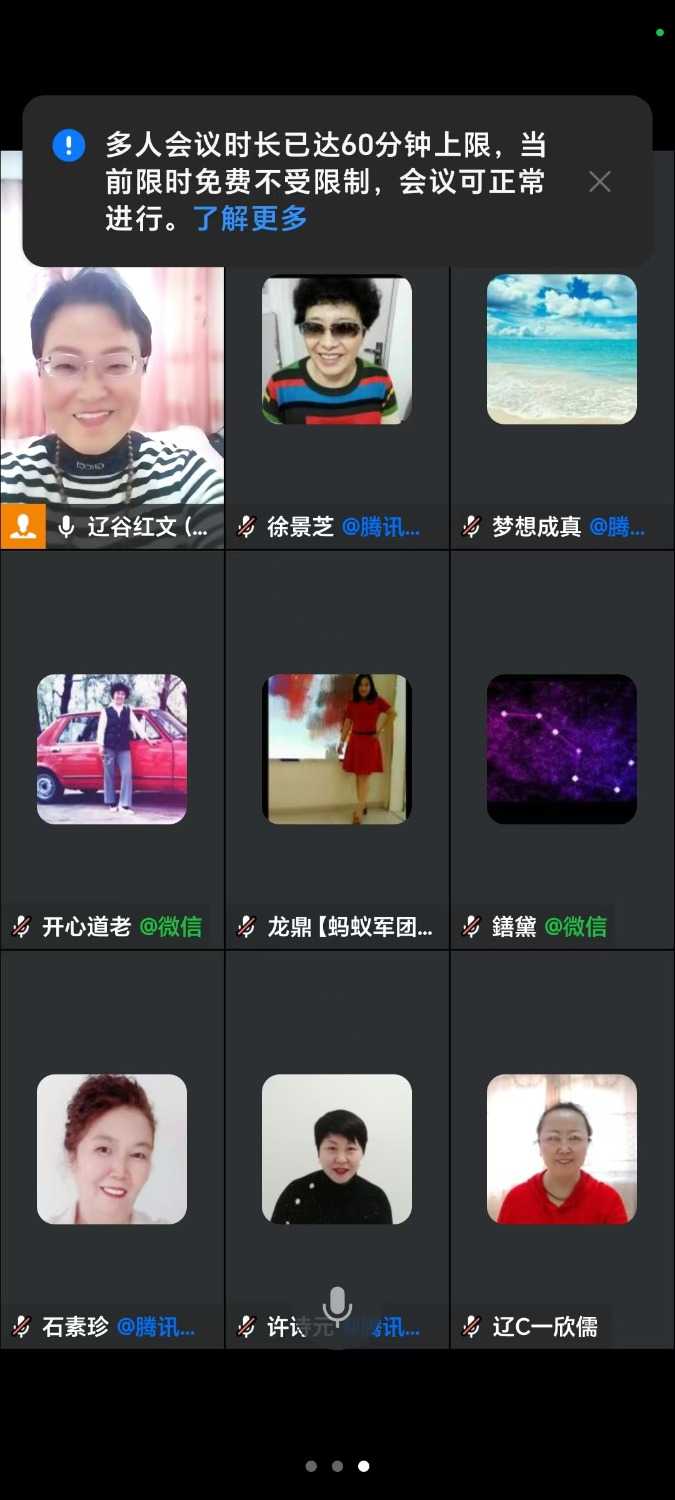
Task: Tap 开心道老's participant tile
Action: pos(112,750)
